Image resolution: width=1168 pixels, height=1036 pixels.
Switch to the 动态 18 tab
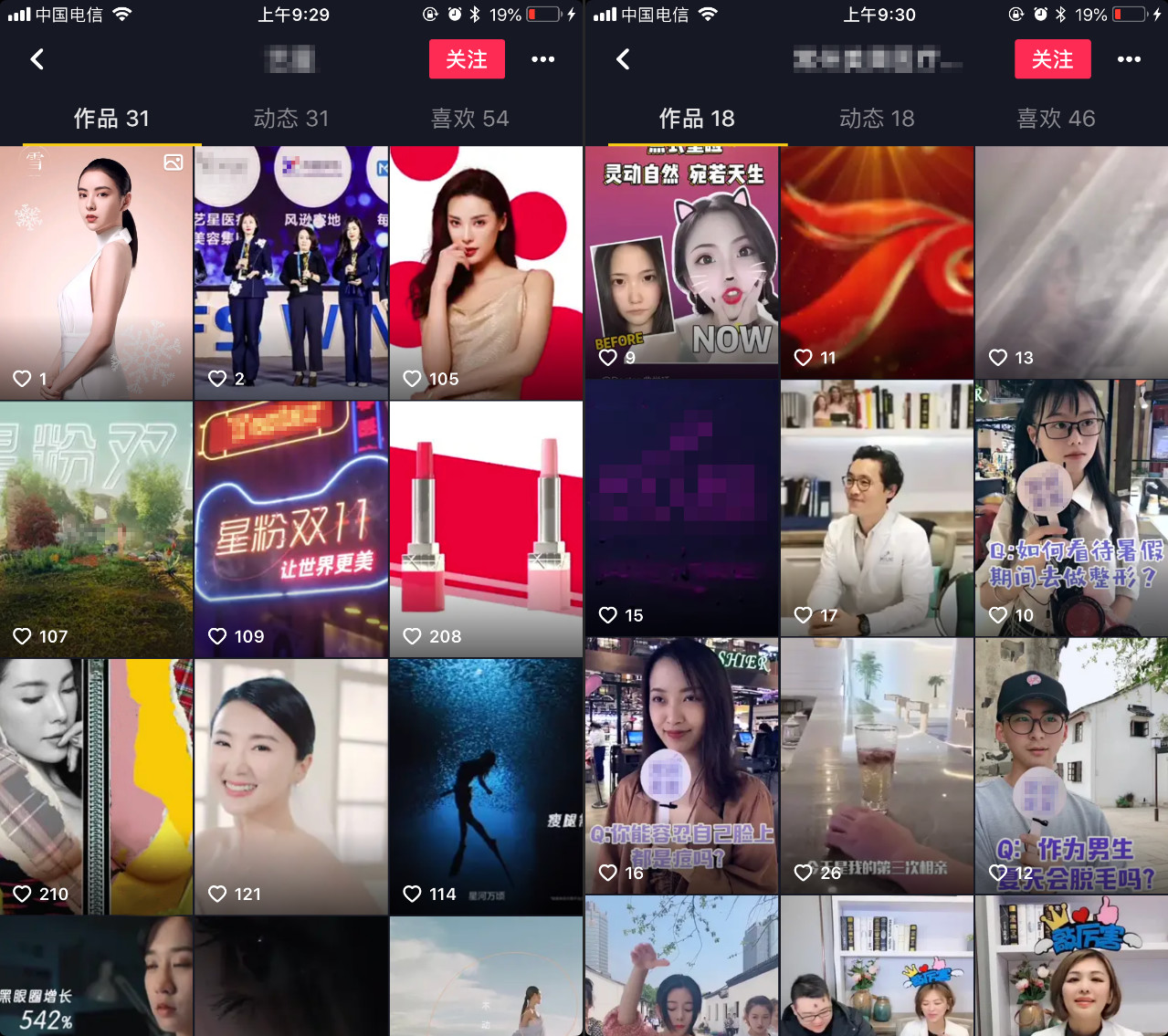pyautogui.click(x=876, y=119)
